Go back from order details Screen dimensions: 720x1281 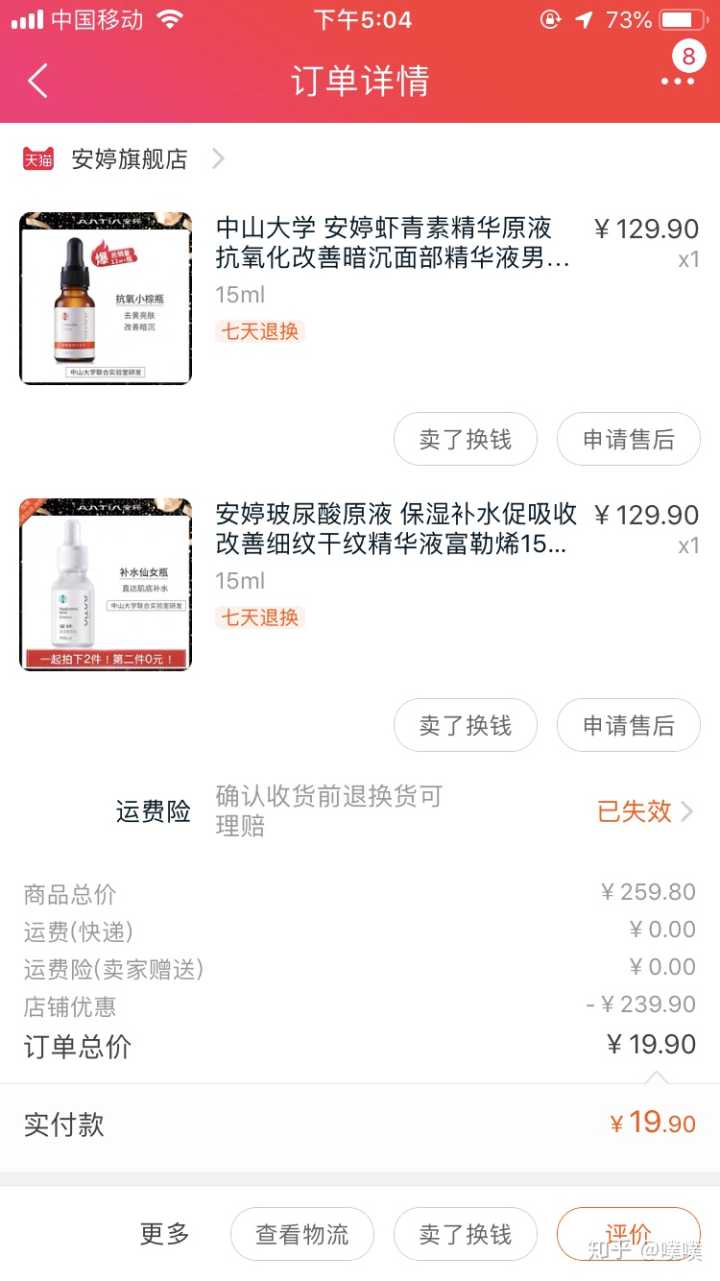click(38, 81)
